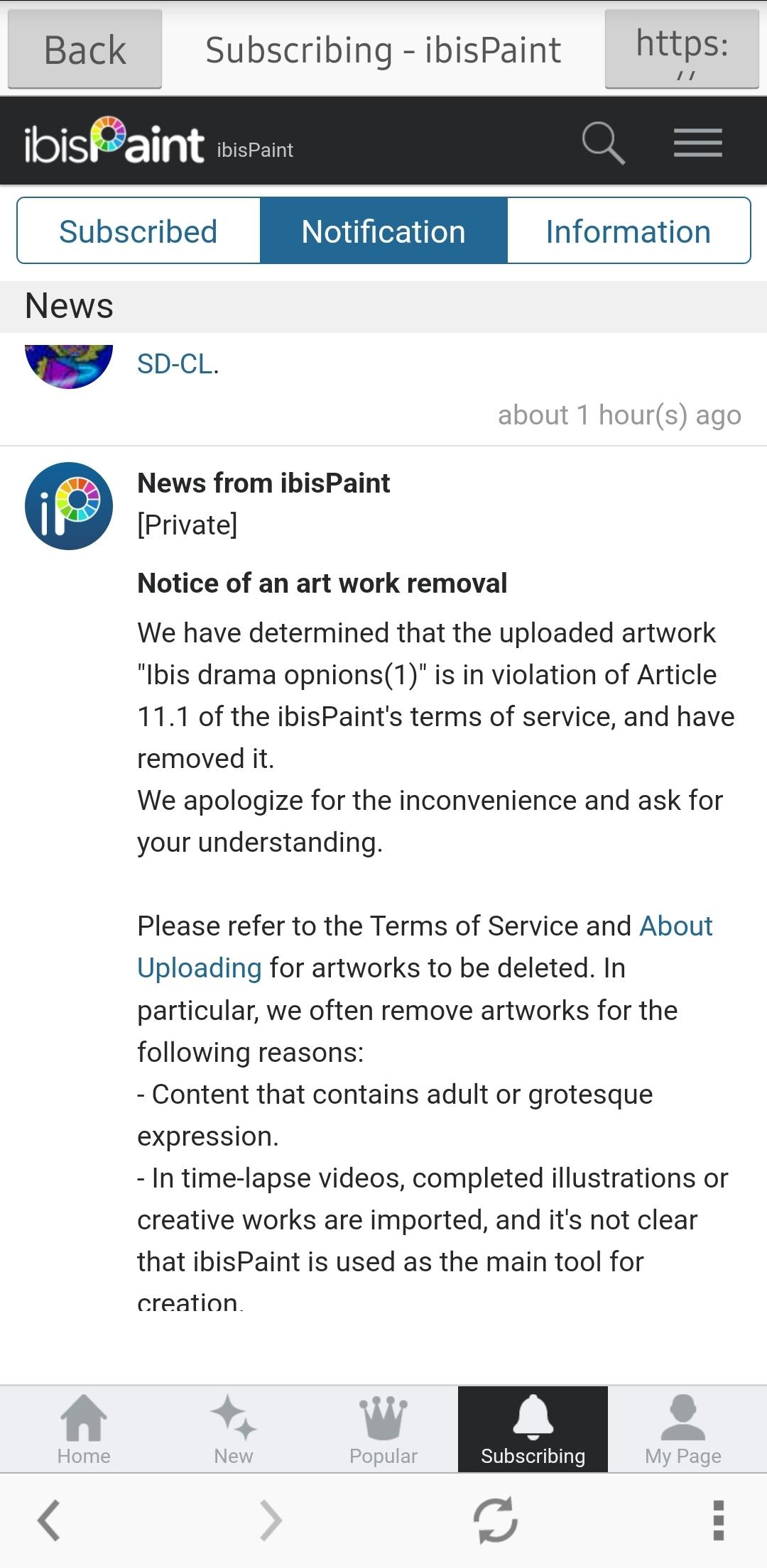Open the hamburger menu

tap(697, 143)
